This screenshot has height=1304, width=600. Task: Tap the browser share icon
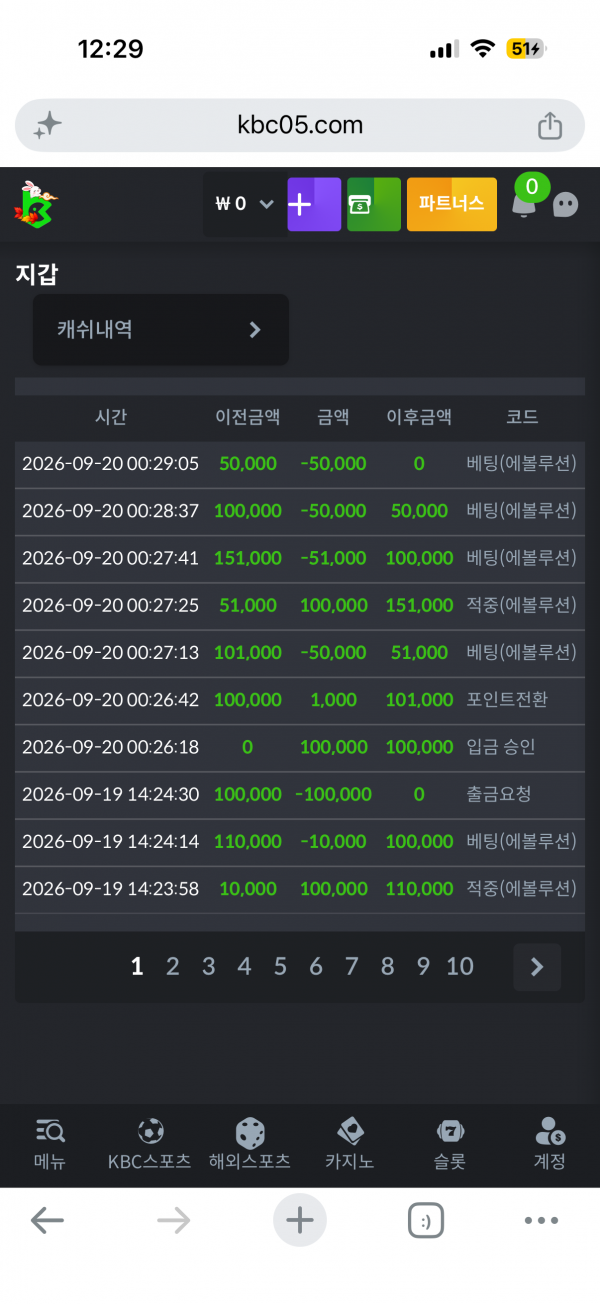pyautogui.click(x=550, y=125)
